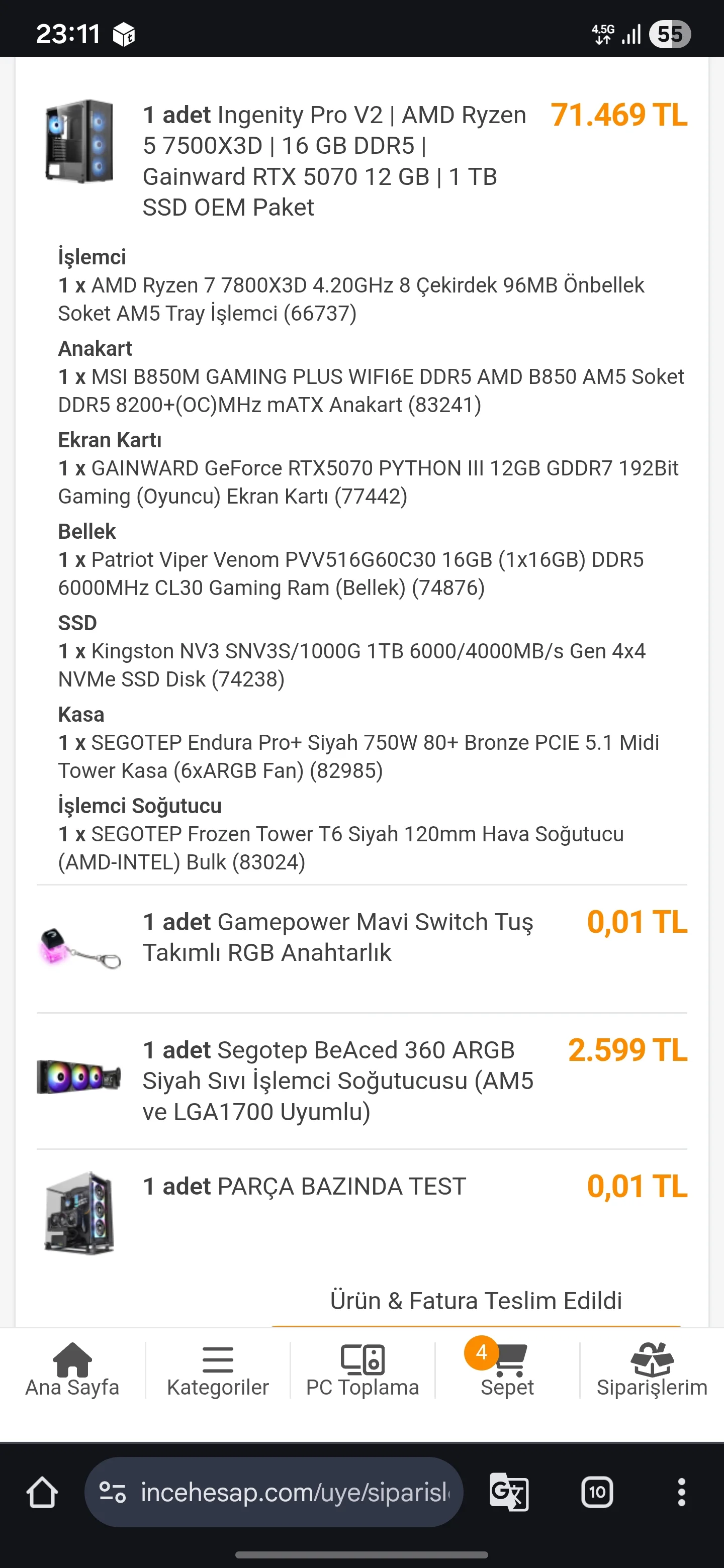Open the browser overflow menu

coord(681,1492)
